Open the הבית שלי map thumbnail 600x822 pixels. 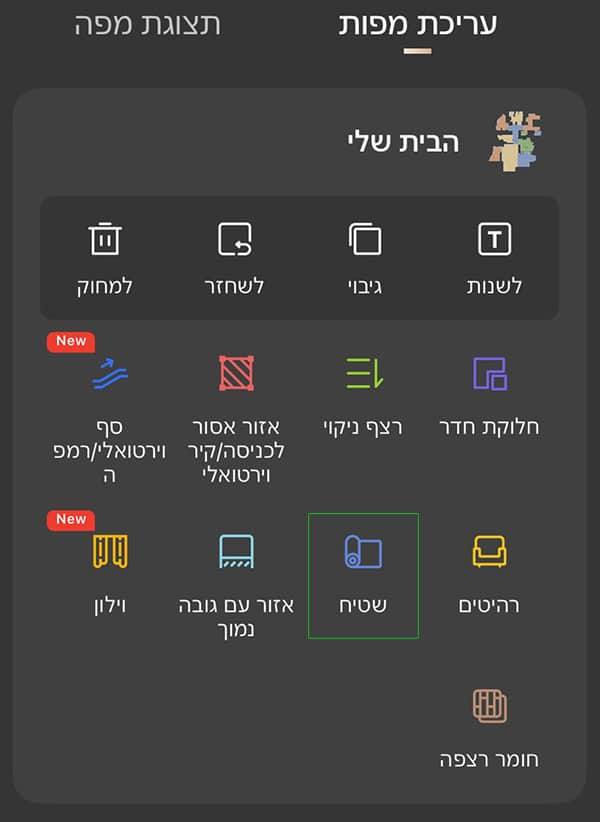tap(513, 142)
